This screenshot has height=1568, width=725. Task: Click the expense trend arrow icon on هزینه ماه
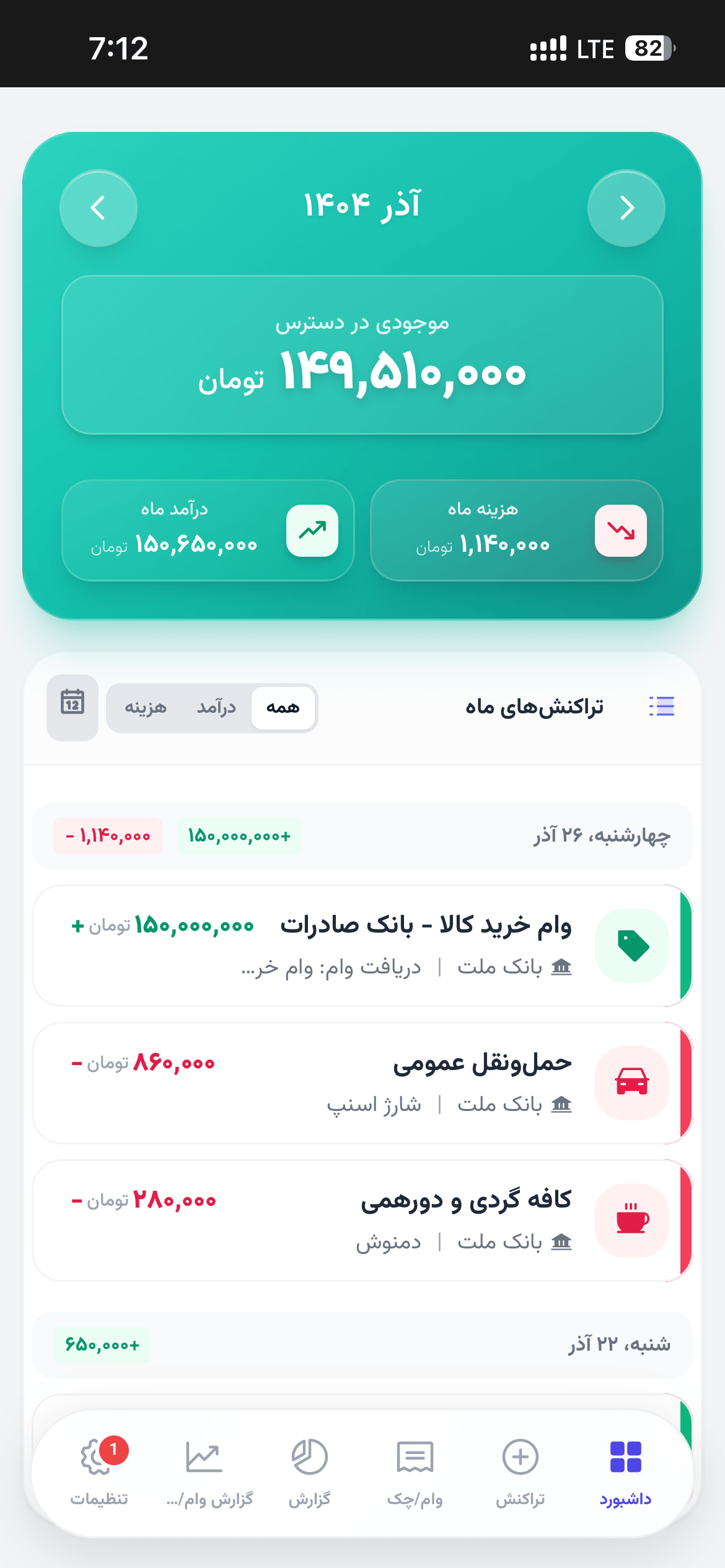pos(622,530)
